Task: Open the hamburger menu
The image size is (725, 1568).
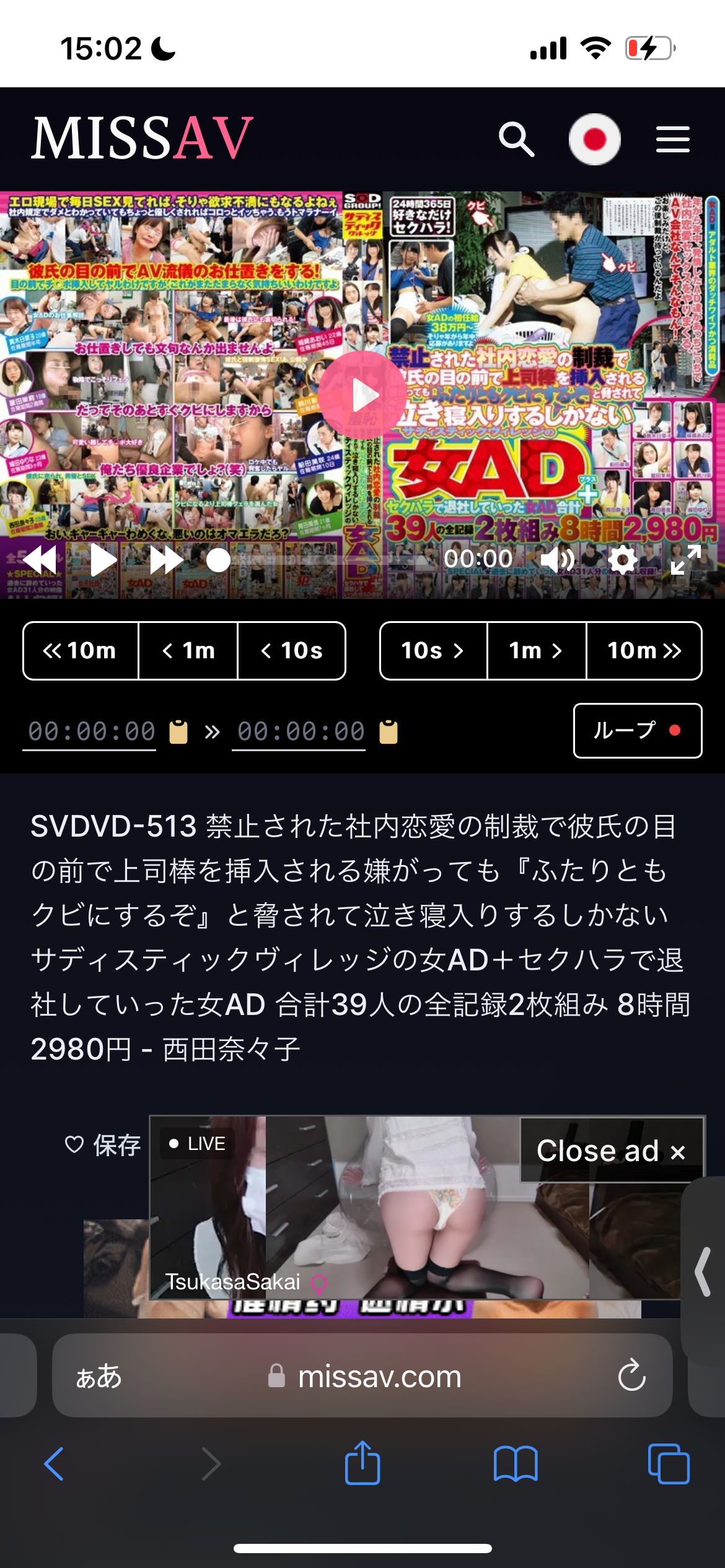Action: tap(672, 139)
